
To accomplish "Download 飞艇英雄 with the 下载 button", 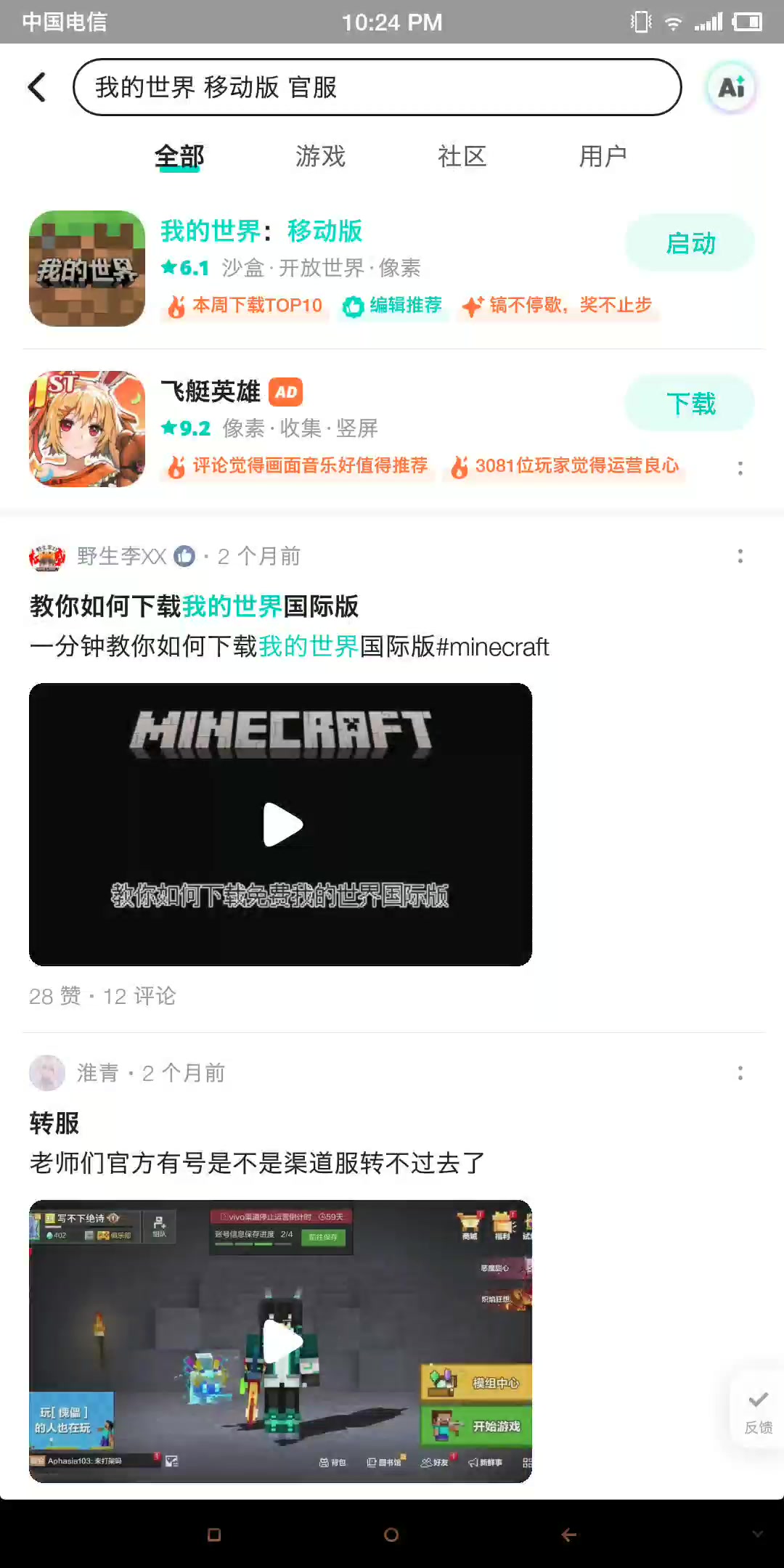I will [690, 404].
